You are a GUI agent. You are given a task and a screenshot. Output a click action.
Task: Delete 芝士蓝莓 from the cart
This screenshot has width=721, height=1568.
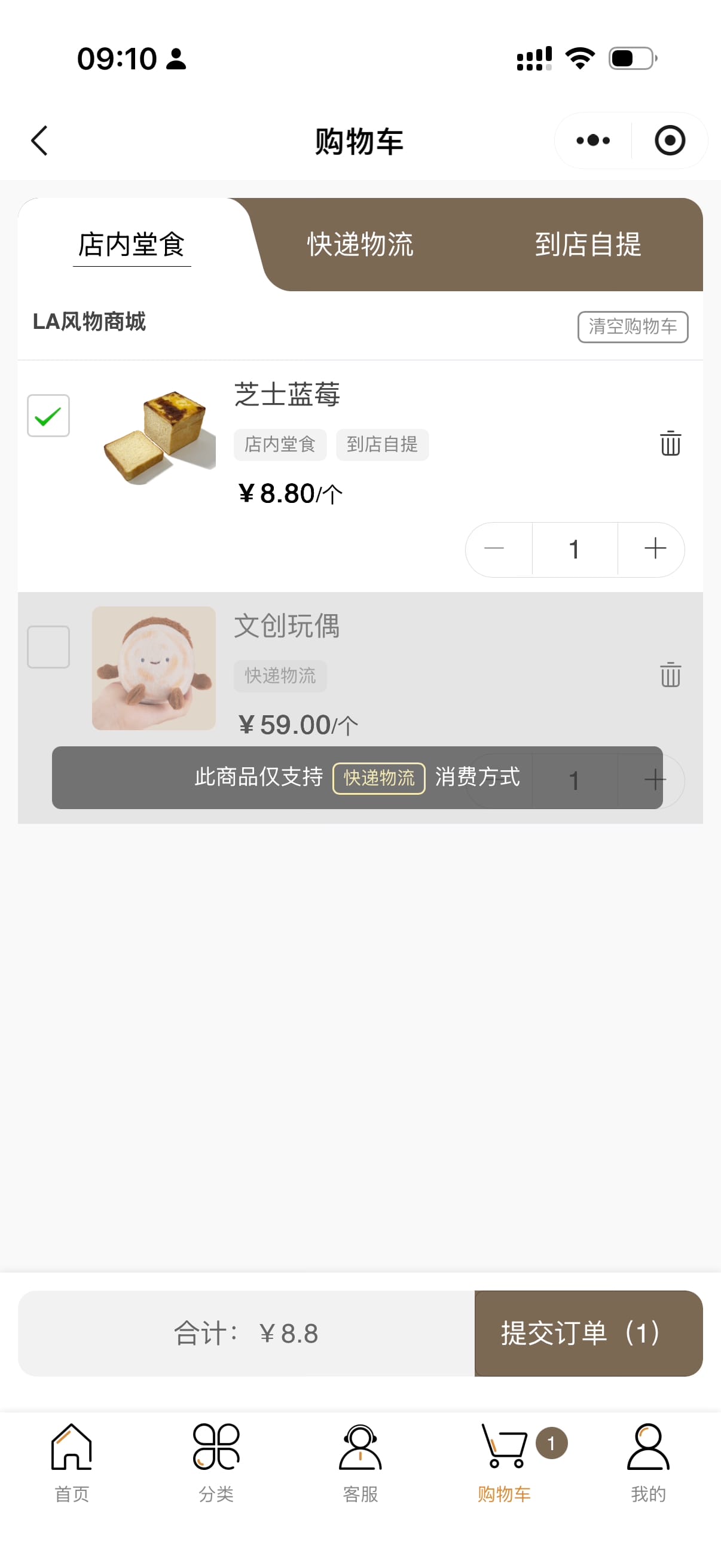[x=670, y=443]
